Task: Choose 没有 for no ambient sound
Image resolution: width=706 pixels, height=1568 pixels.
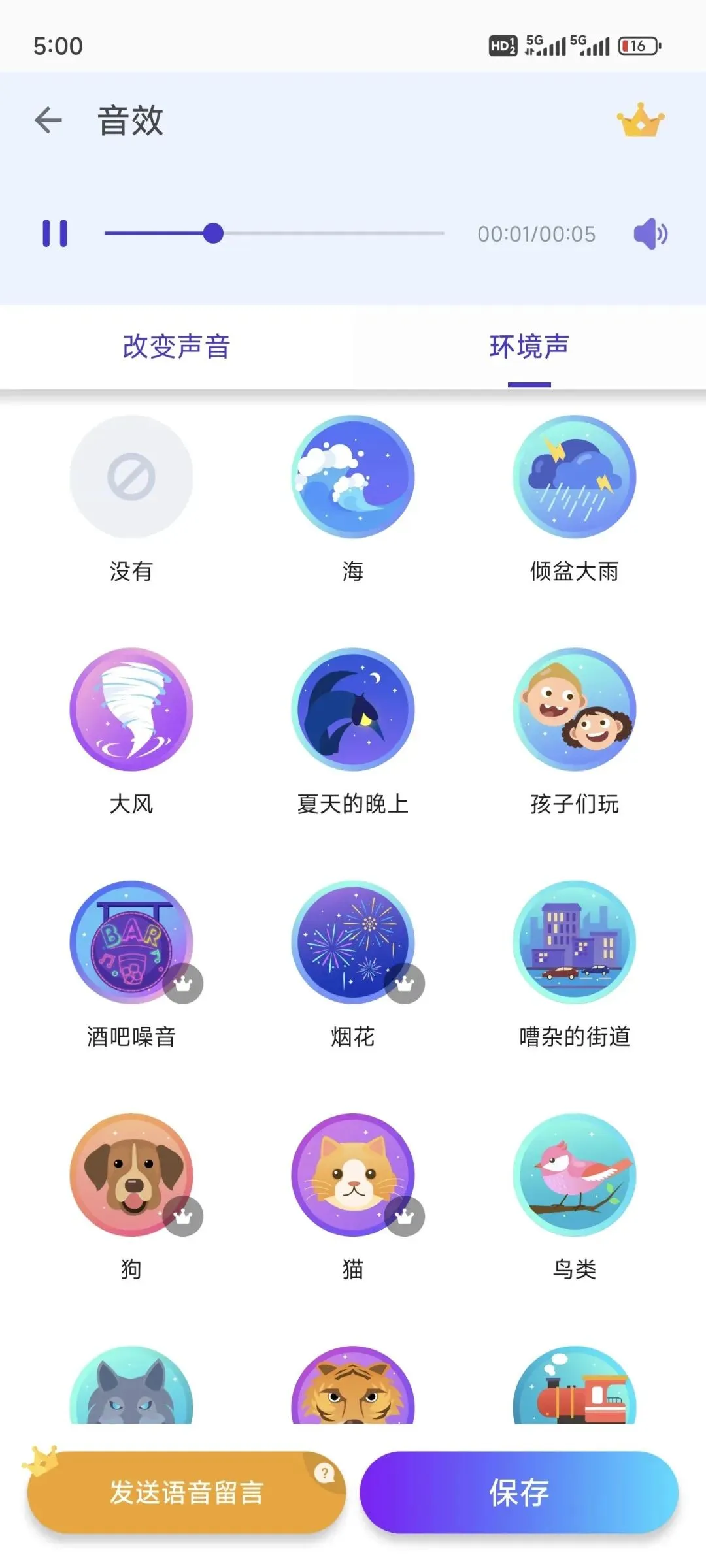Action: click(131, 477)
